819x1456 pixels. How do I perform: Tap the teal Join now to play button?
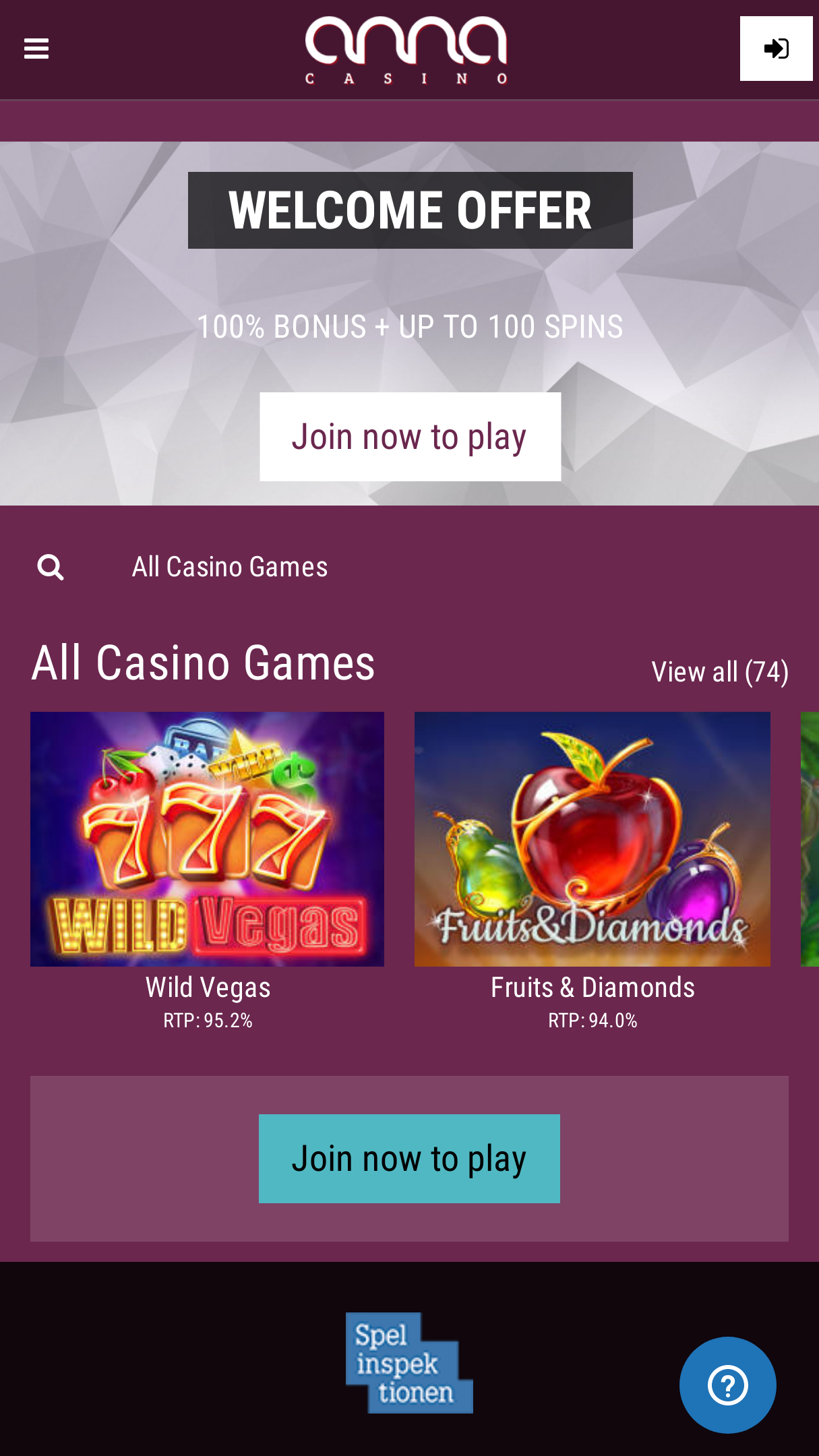tap(409, 1159)
